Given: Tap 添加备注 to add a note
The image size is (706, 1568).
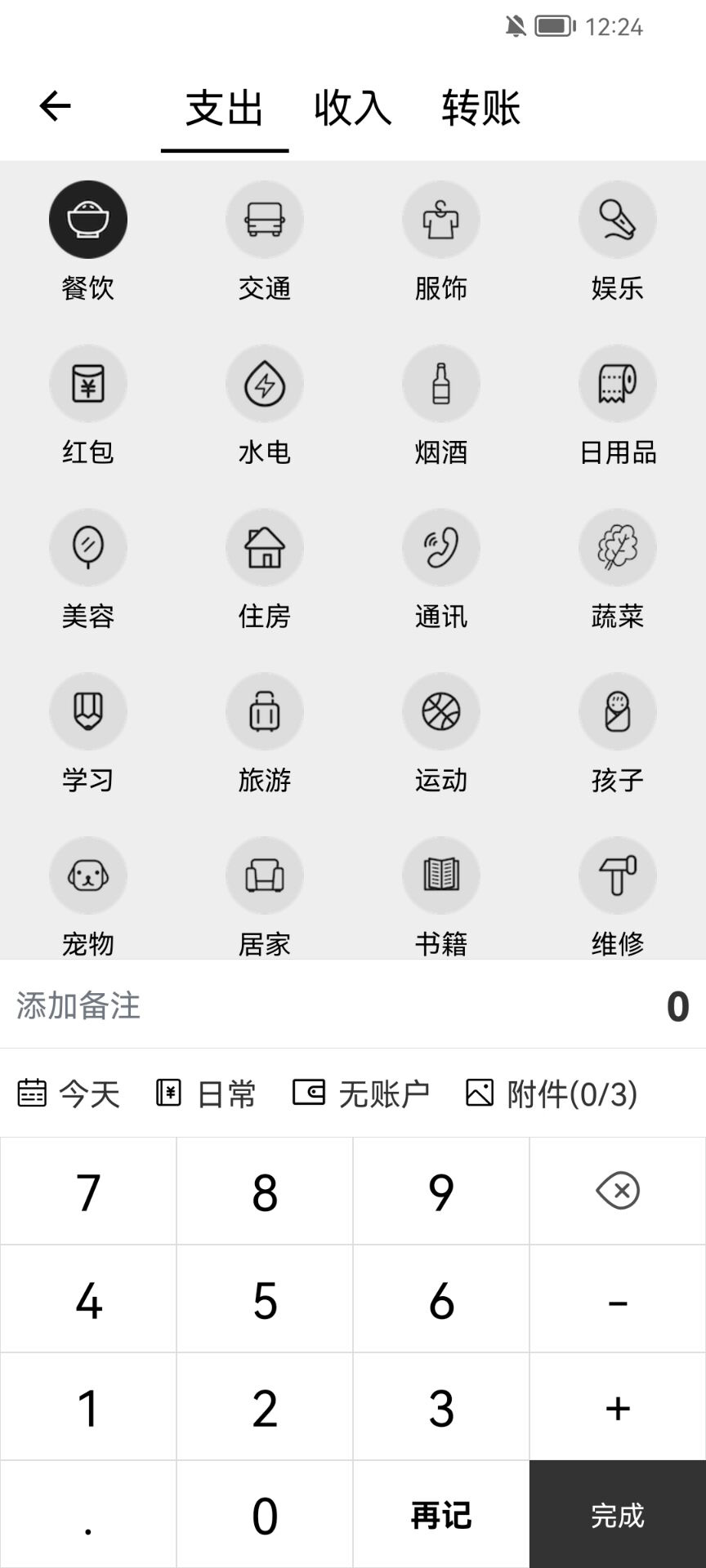Looking at the screenshot, I should point(78,1006).
